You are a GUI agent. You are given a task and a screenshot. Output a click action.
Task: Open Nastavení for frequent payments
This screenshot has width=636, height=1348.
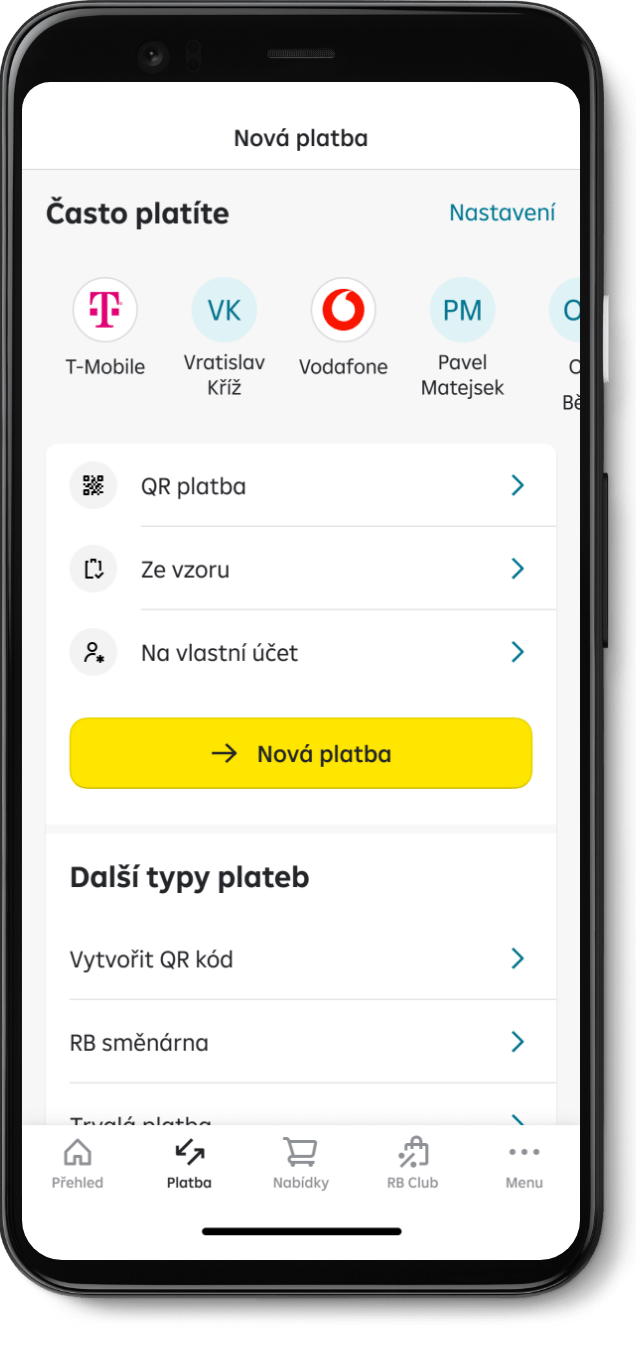501,213
